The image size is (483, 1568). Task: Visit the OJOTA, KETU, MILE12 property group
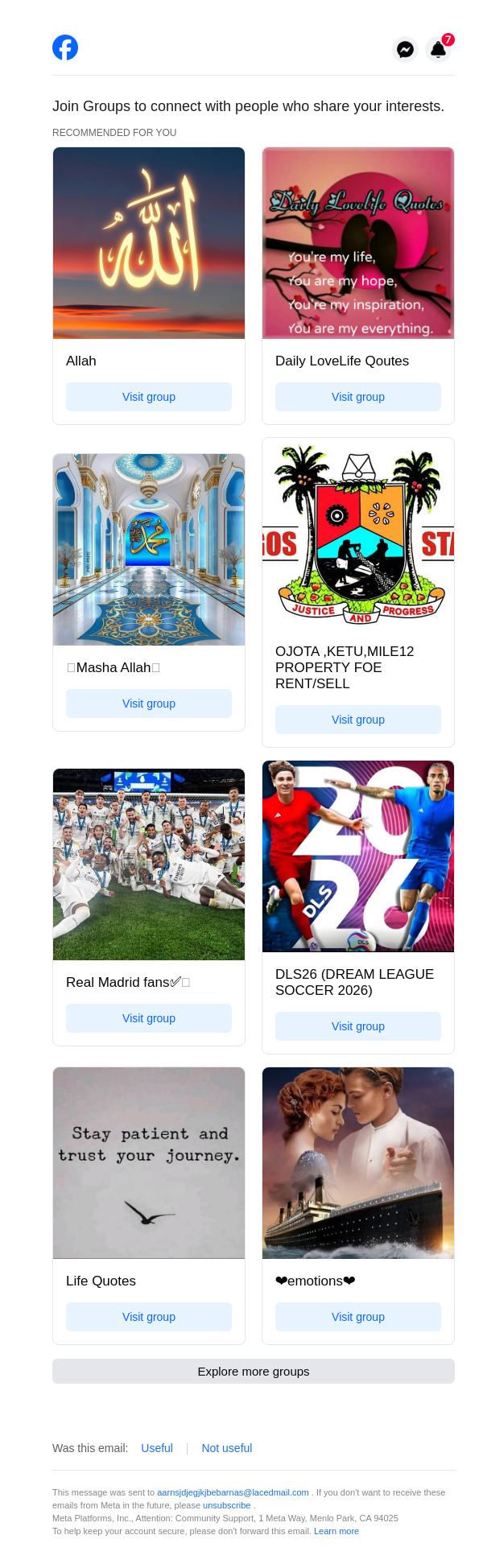tap(358, 720)
